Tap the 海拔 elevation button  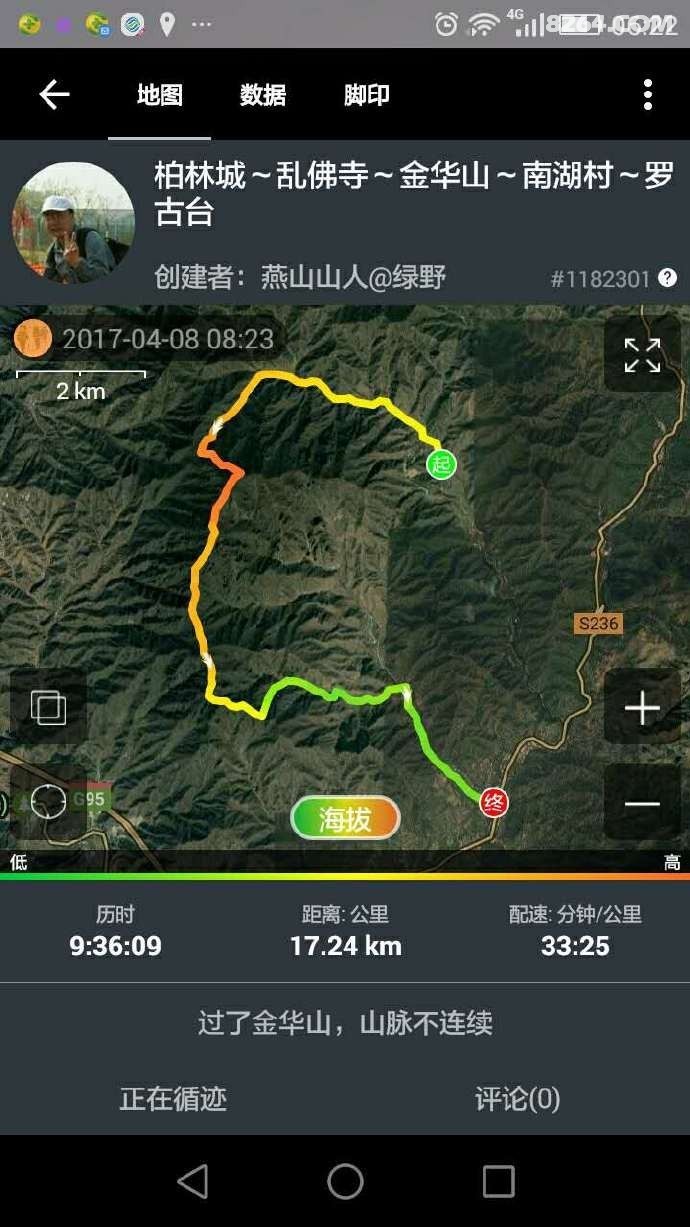point(345,820)
